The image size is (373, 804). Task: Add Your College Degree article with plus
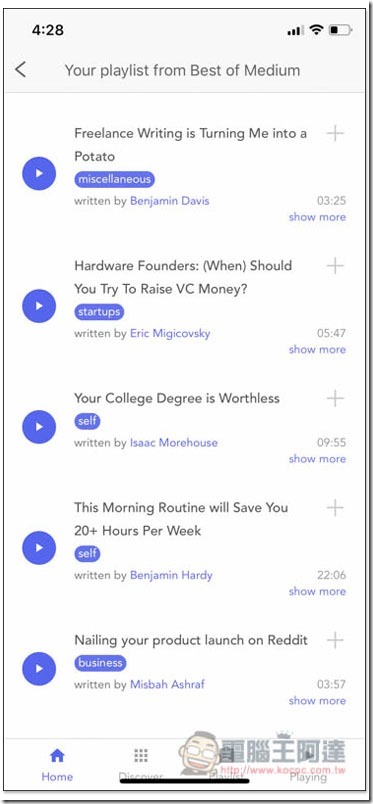coord(335,398)
